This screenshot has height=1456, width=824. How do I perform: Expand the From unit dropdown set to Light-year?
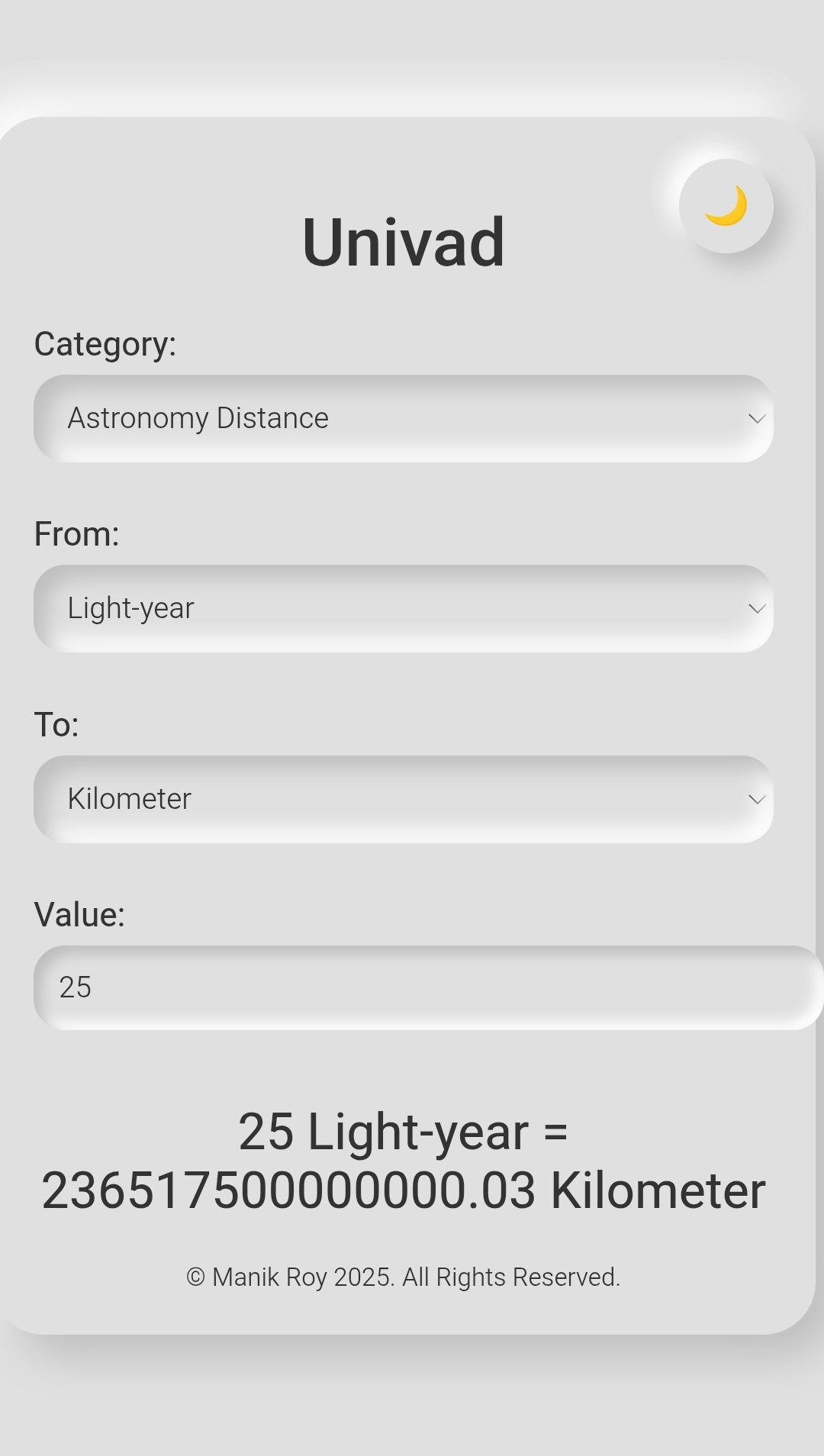pos(403,608)
